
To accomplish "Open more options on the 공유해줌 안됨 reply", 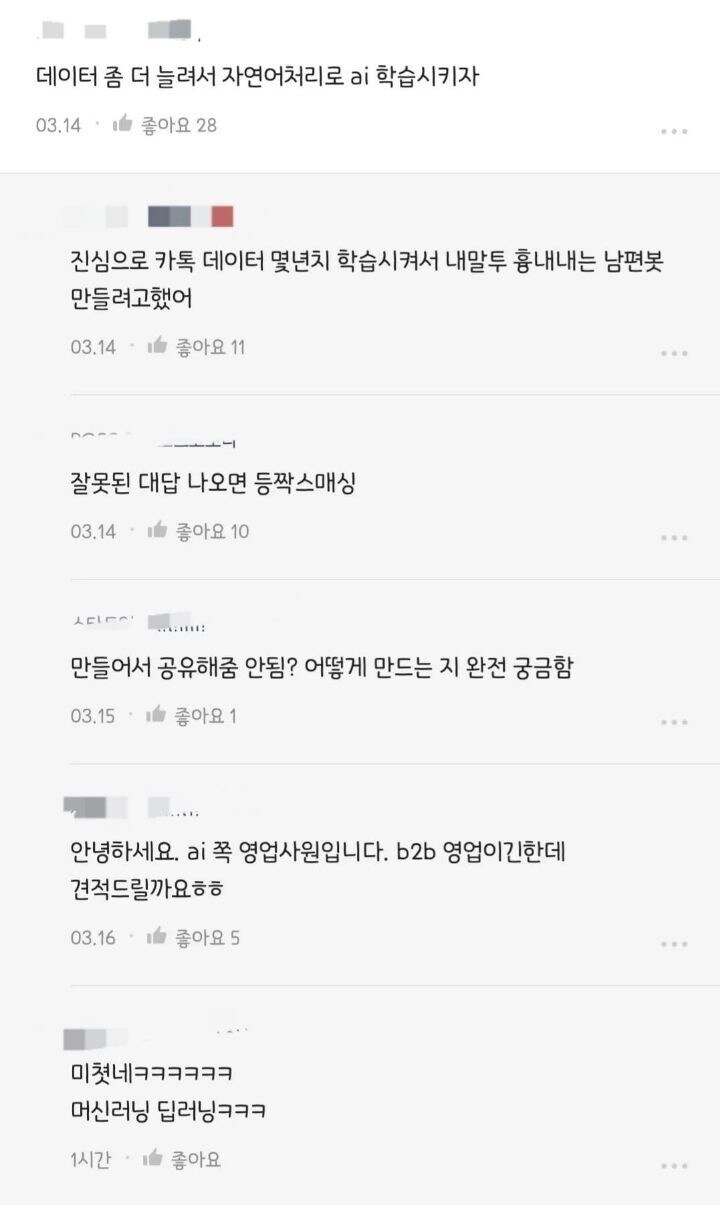I will 673,722.
